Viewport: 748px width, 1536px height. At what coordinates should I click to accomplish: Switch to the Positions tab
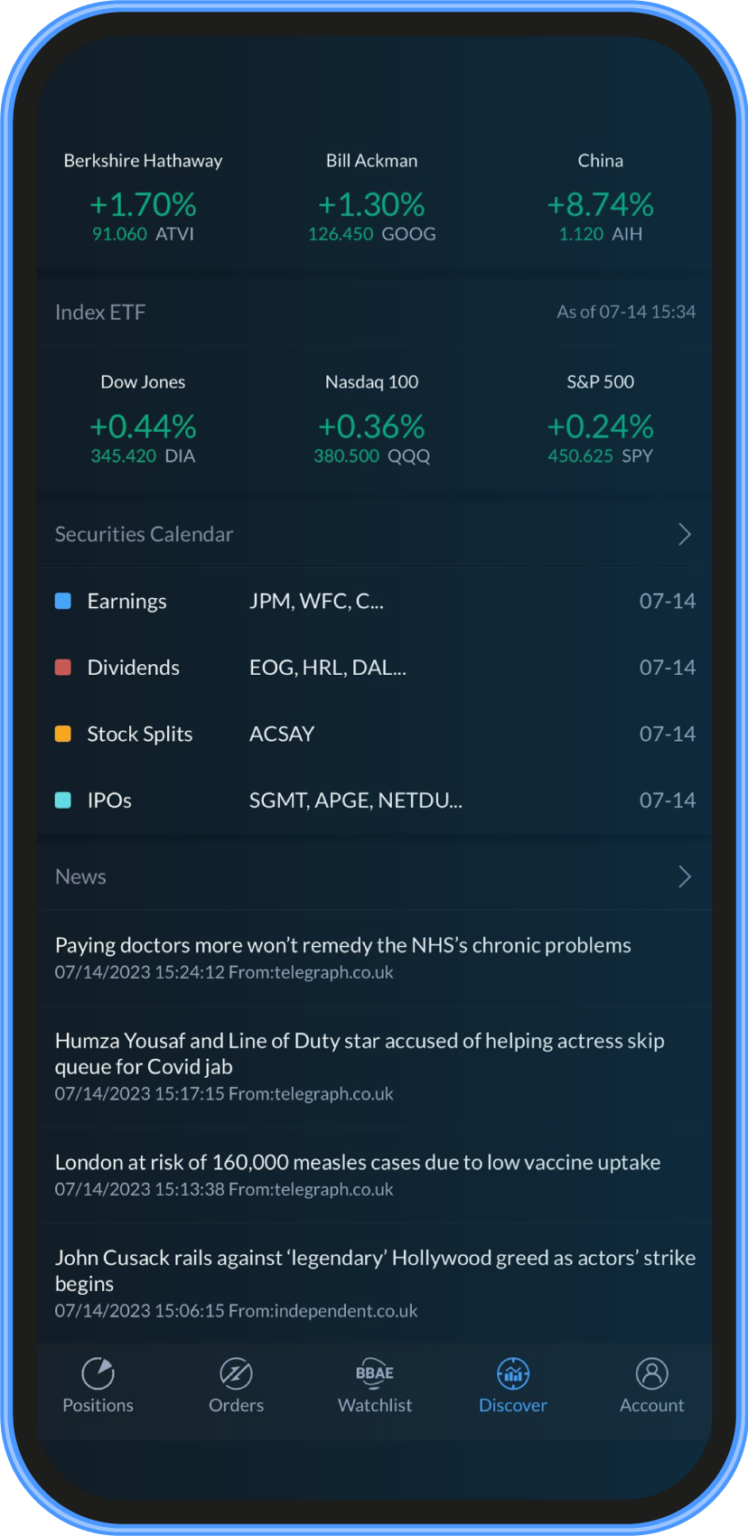pos(98,1386)
